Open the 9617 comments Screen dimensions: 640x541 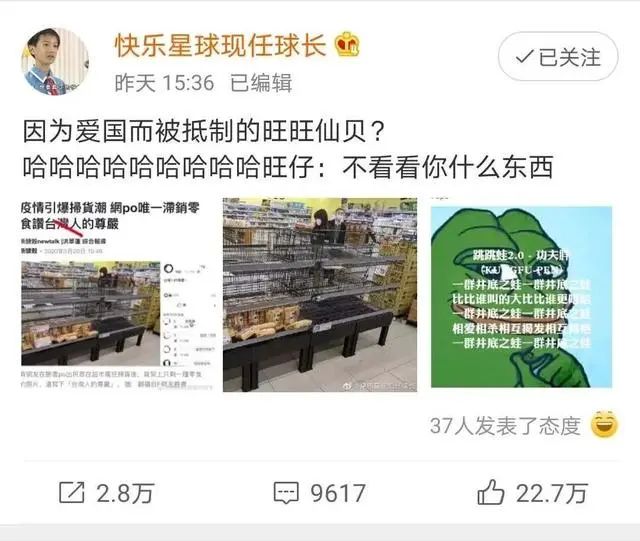(x=319, y=493)
